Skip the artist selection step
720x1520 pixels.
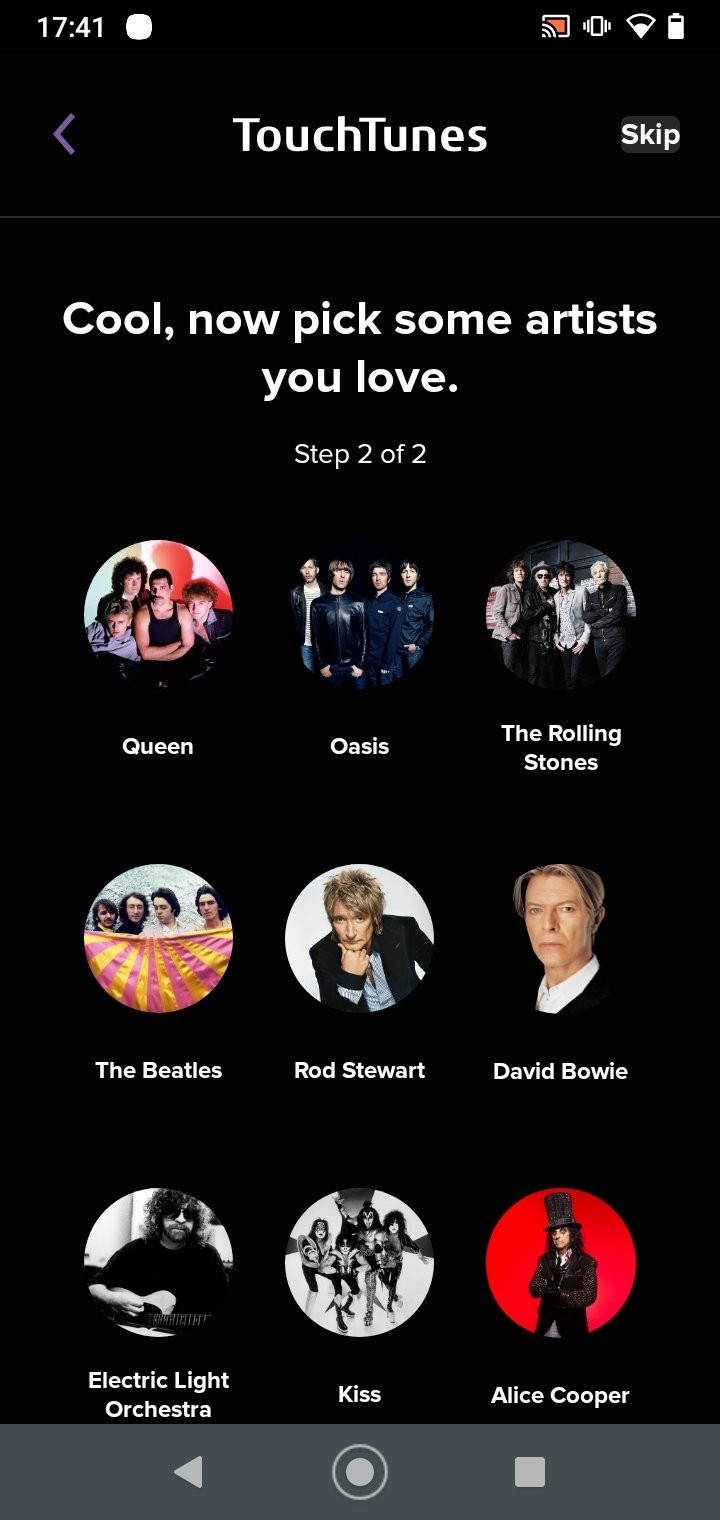[x=650, y=135]
